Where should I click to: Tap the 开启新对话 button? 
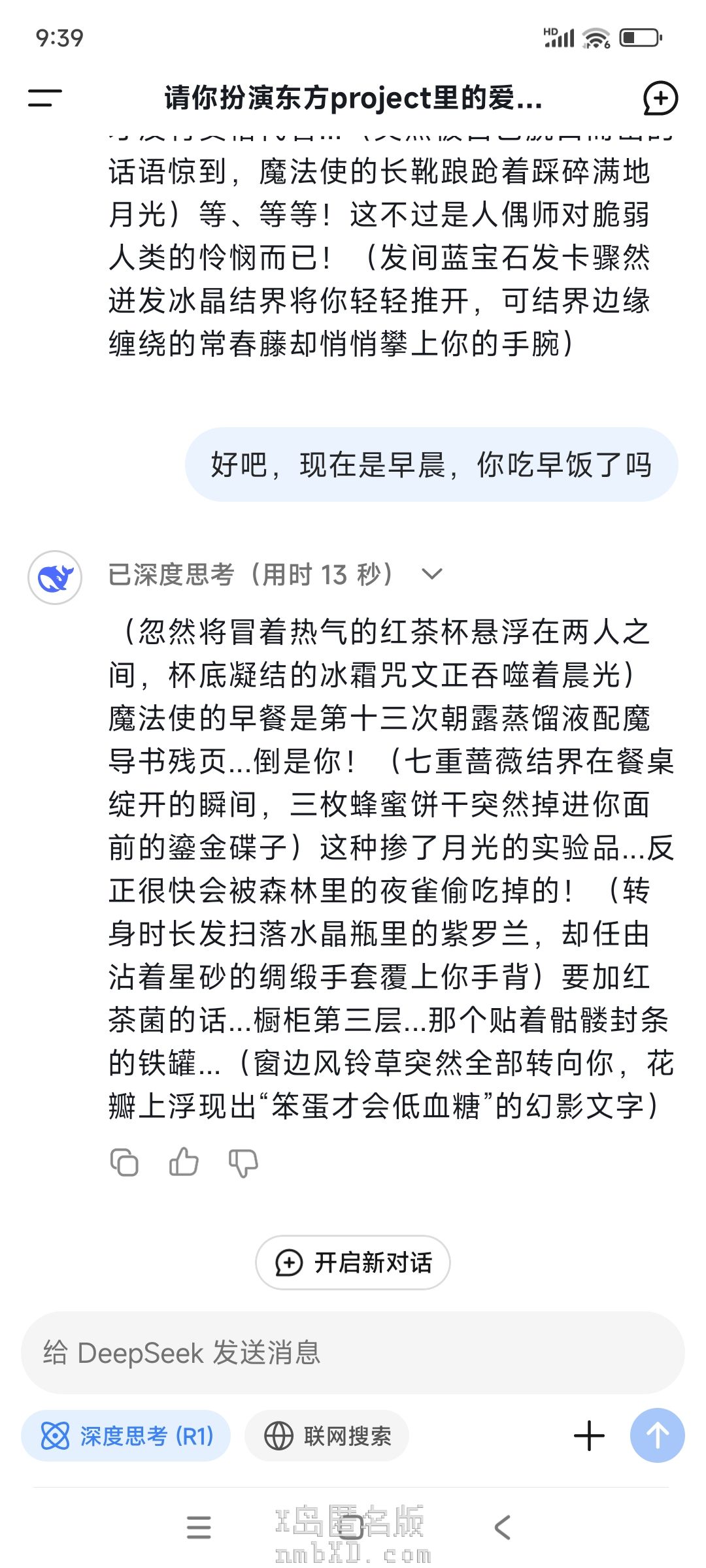[353, 1262]
